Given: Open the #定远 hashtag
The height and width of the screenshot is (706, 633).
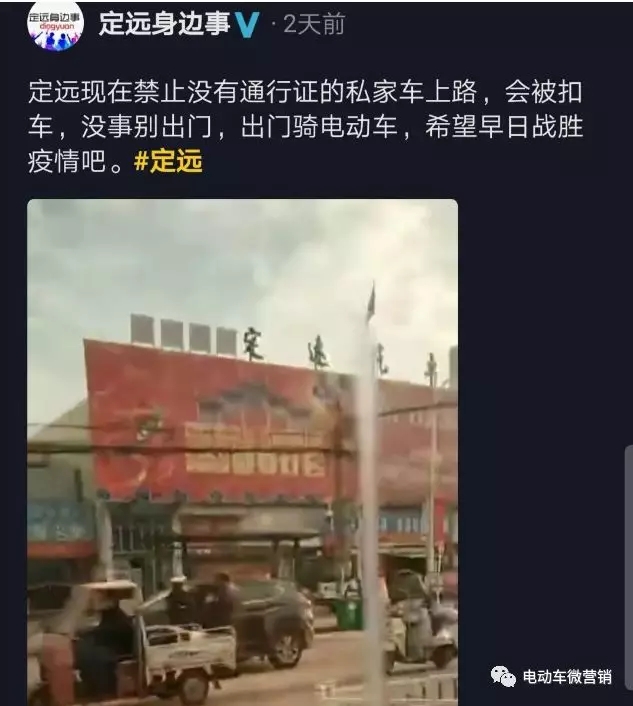Looking at the screenshot, I should (x=168, y=162).
